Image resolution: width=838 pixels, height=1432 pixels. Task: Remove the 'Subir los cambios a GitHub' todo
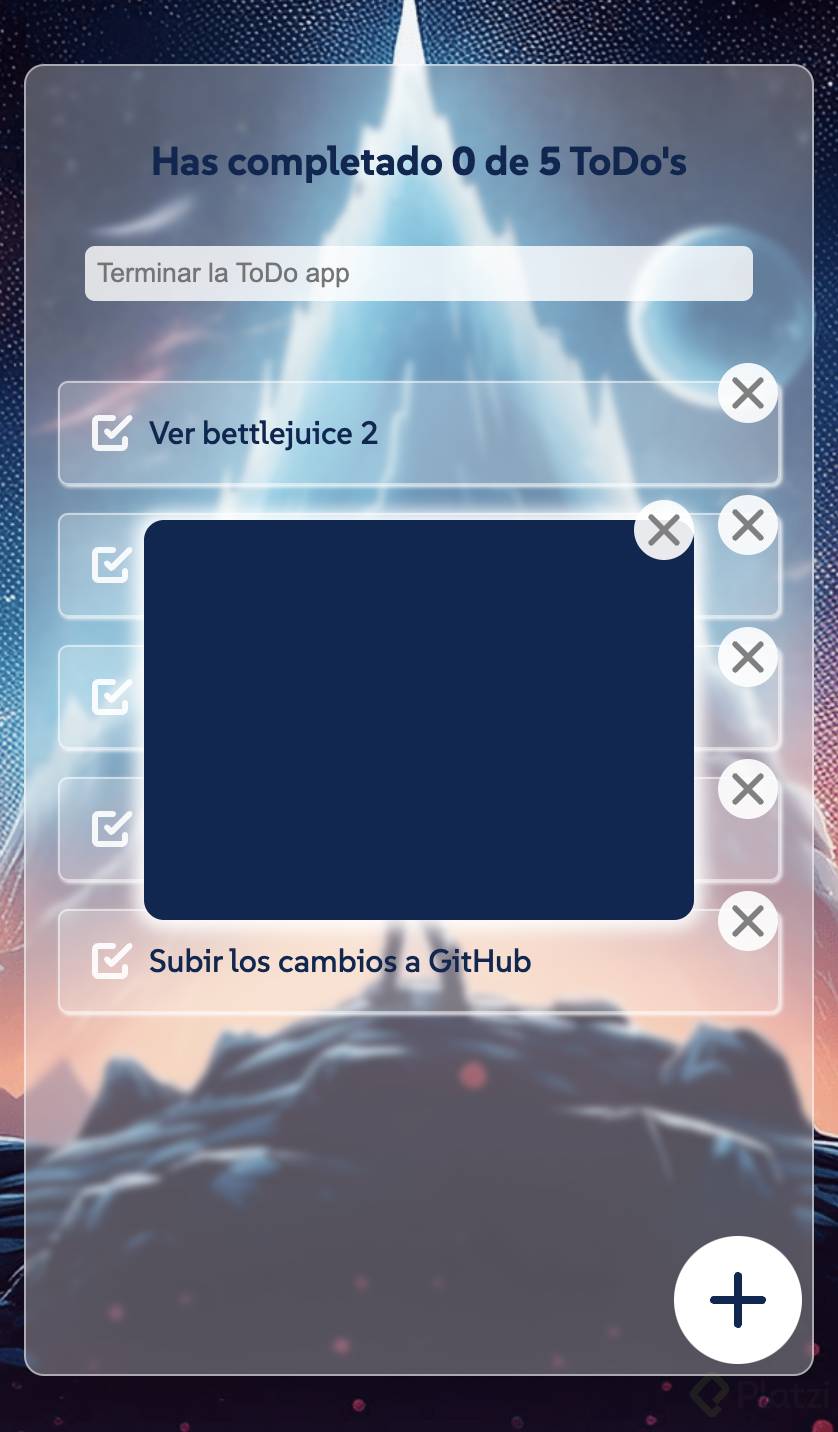(747, 921)
